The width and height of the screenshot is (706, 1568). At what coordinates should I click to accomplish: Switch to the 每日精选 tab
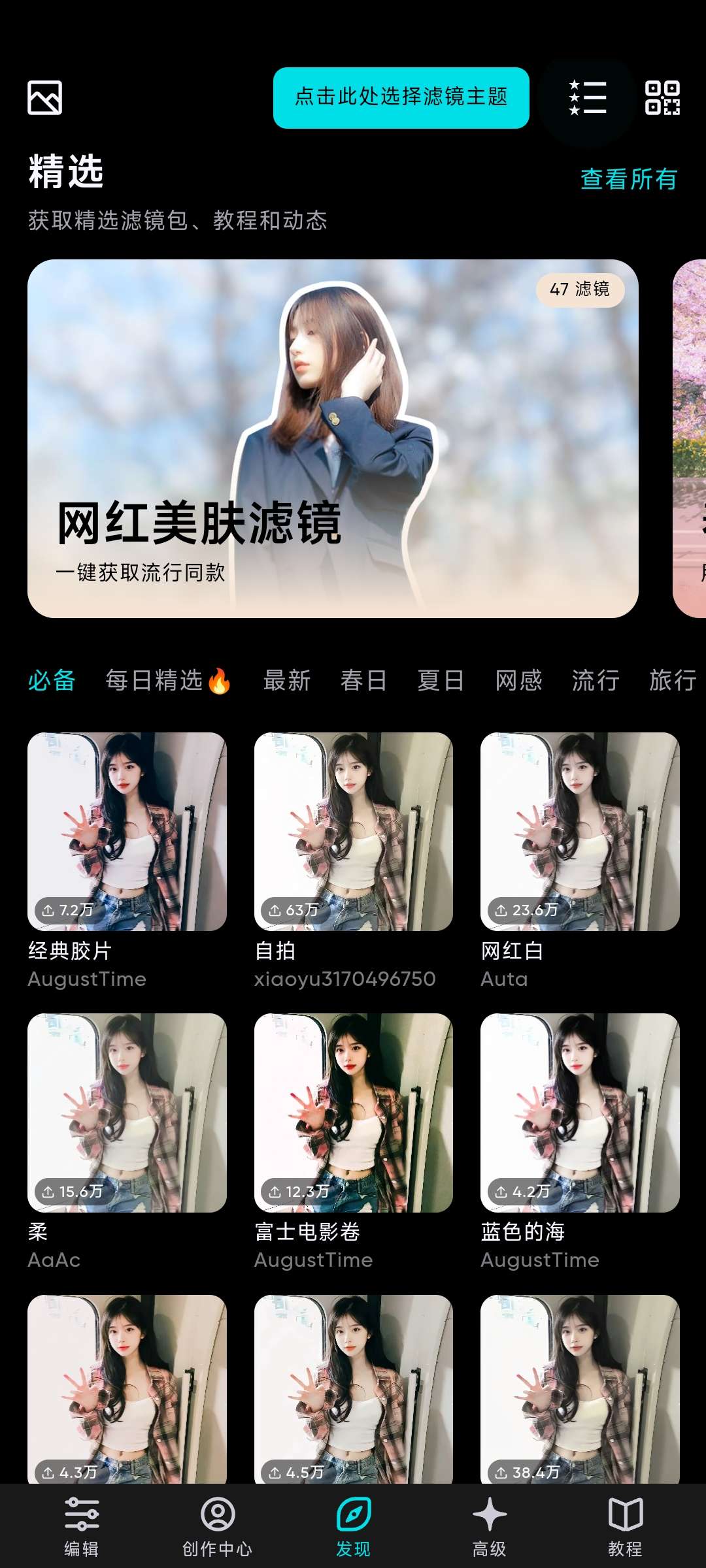pyautogui.click(x=167, y=681)
